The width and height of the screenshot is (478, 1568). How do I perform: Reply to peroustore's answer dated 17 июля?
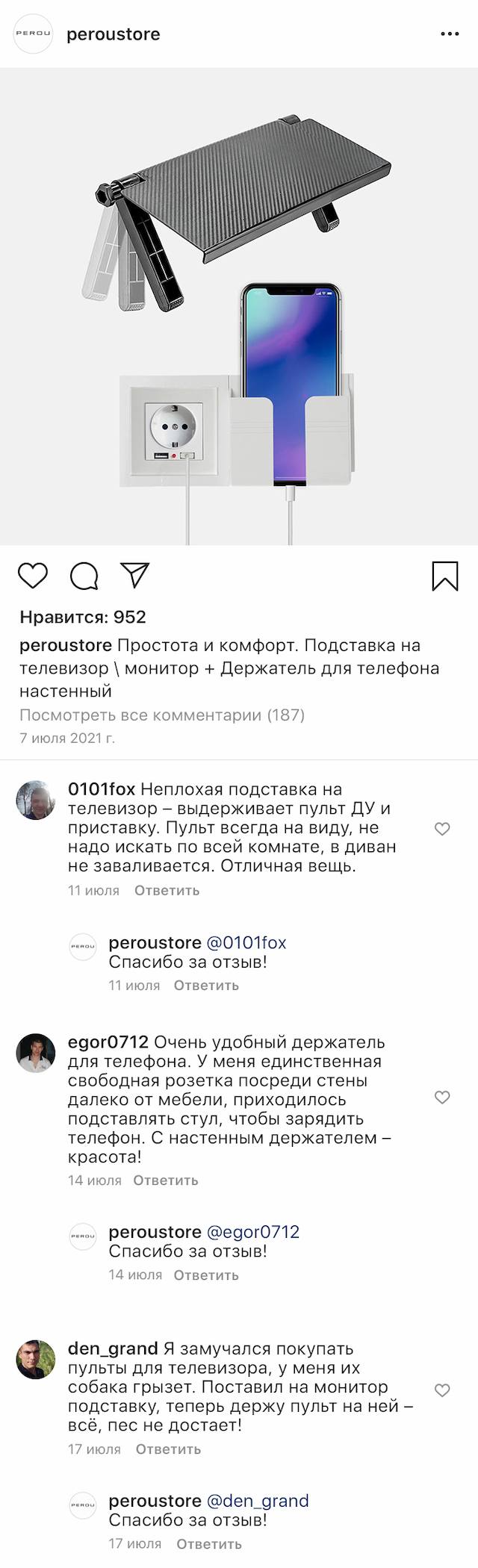pos(208,1544)
